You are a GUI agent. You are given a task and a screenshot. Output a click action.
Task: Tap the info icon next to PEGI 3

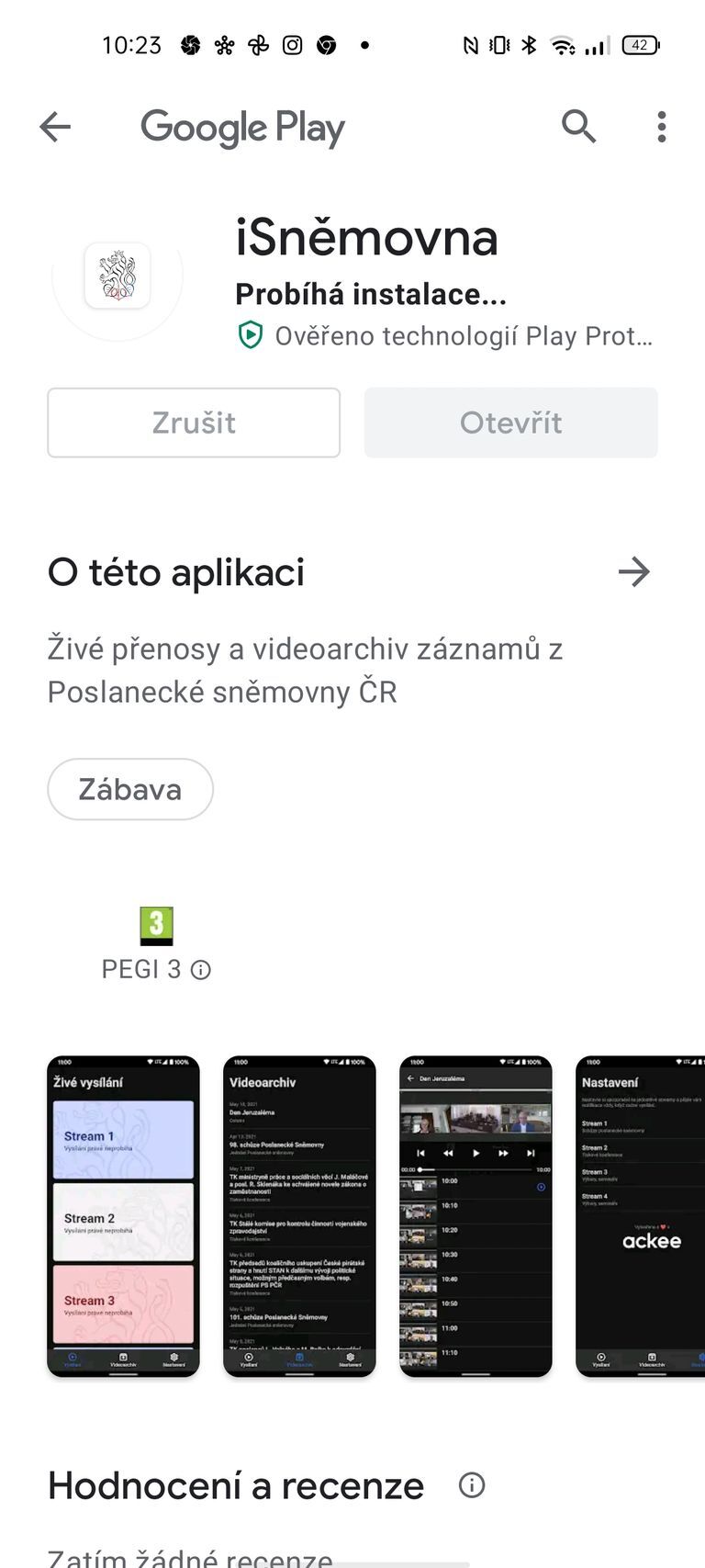(x=201, y=970)
